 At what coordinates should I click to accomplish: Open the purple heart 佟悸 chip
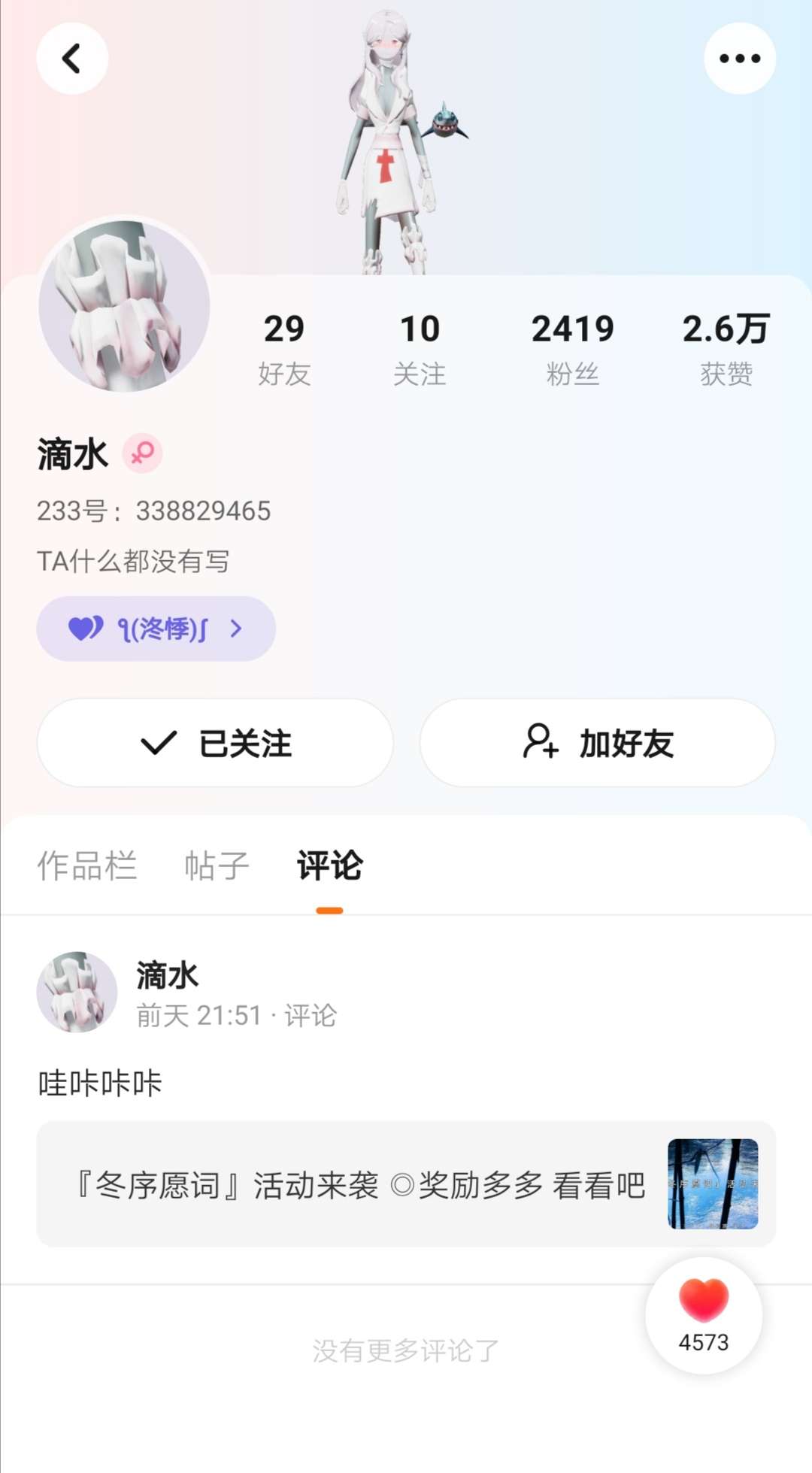156,629
